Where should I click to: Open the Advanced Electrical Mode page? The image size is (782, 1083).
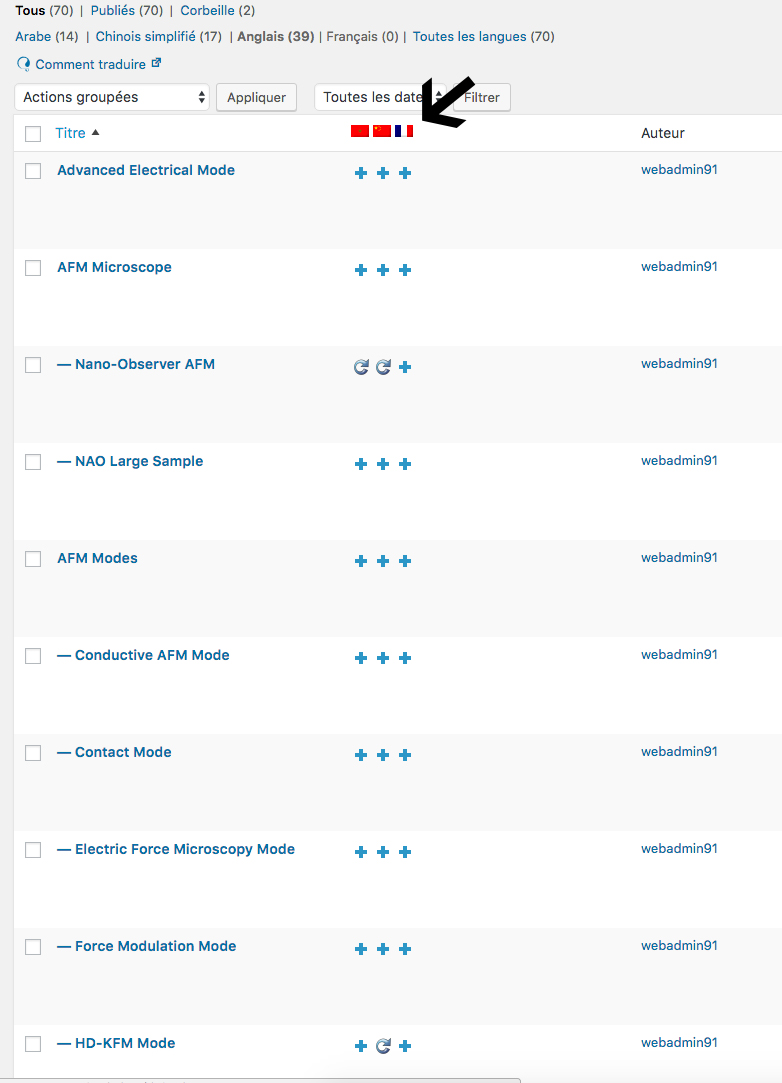coord(146,170)
